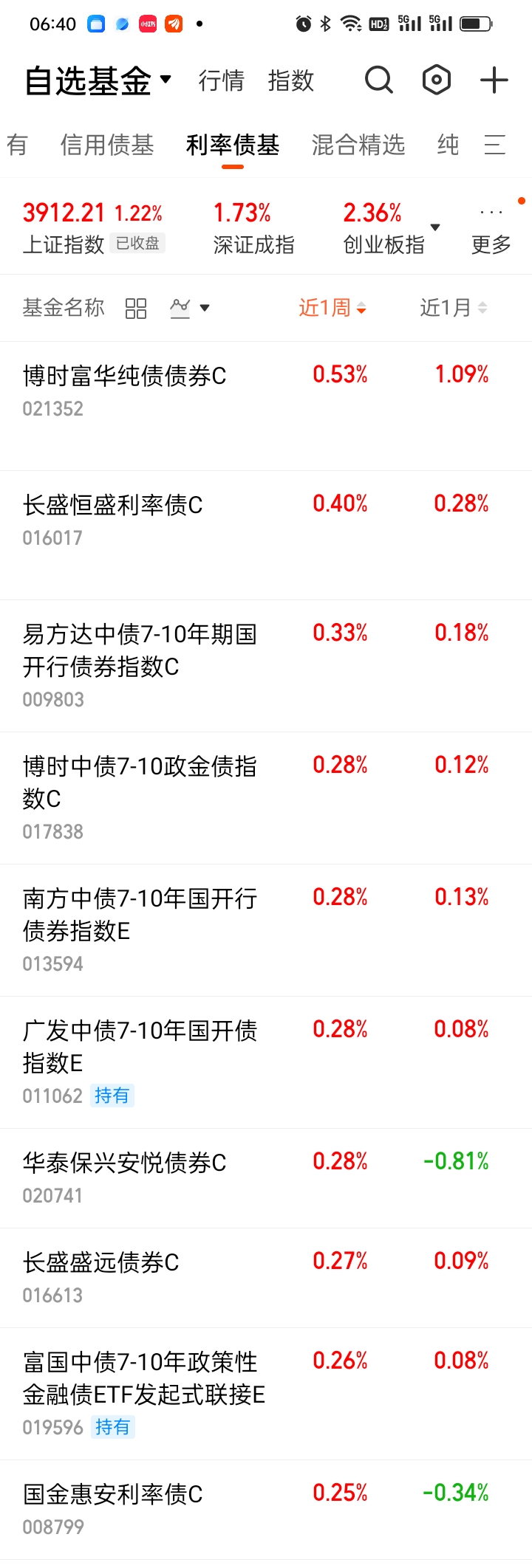
Task: Select the 信用债基 group tab
Action: (x=107, y=145)
